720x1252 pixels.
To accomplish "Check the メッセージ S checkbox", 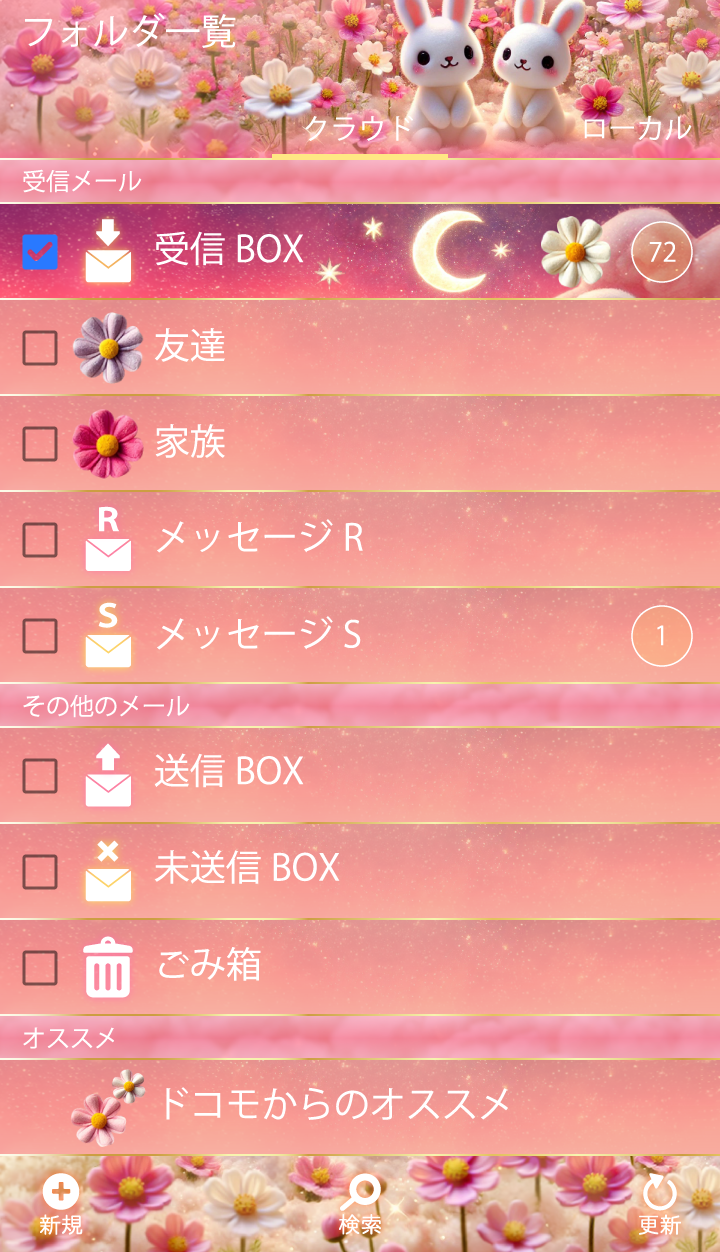I will 40,636.
